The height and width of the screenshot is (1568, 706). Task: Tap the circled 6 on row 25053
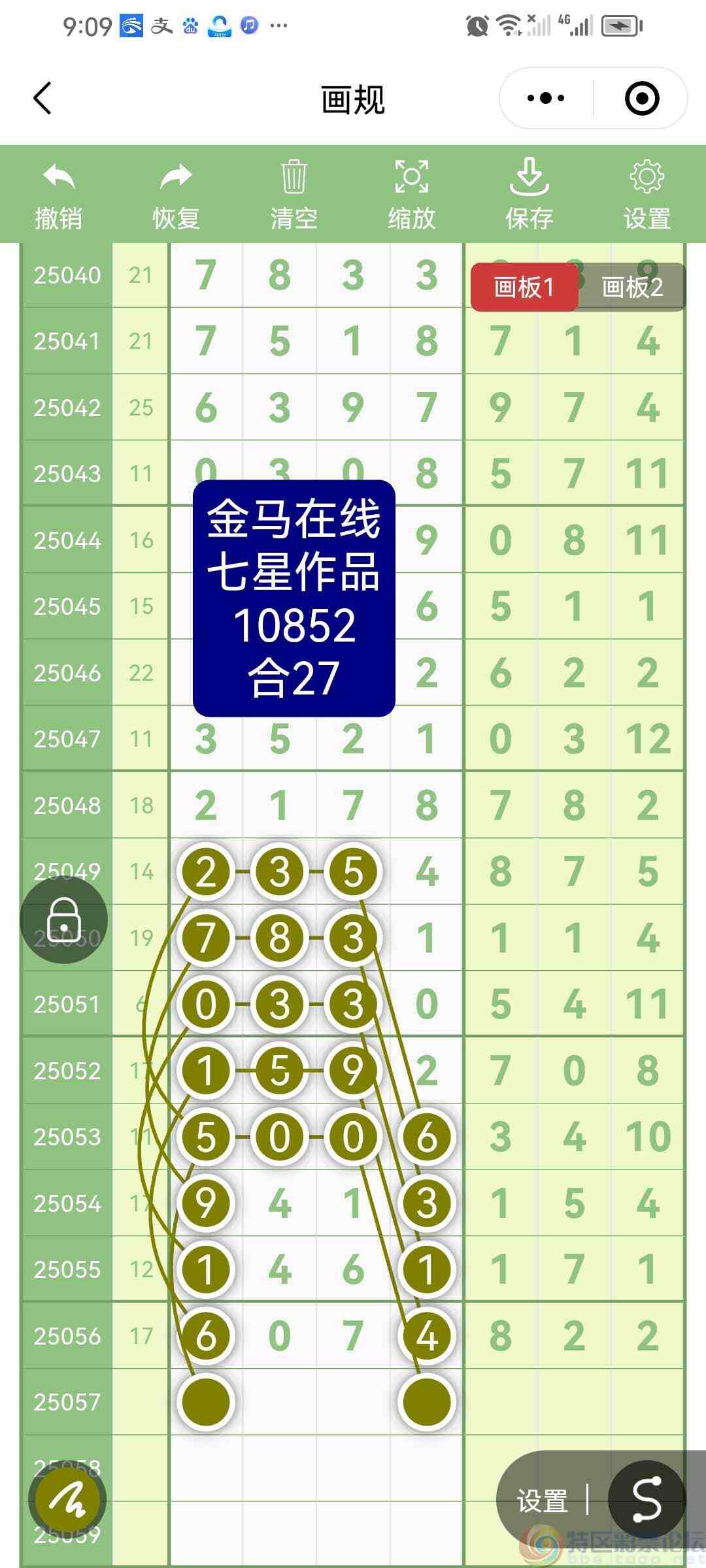click(x=426, y=1137)
